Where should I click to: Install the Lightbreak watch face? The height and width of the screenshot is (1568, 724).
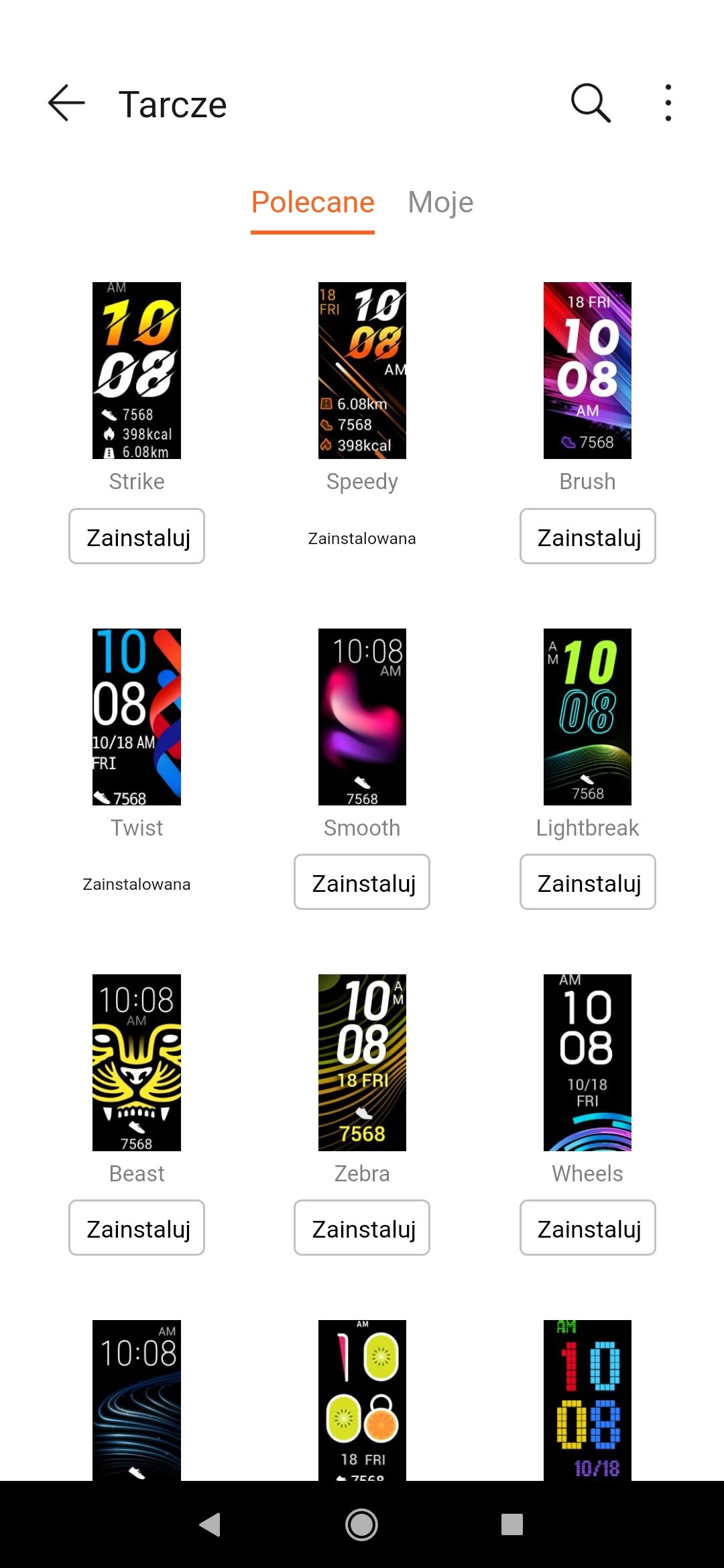[x=588, y=882]
